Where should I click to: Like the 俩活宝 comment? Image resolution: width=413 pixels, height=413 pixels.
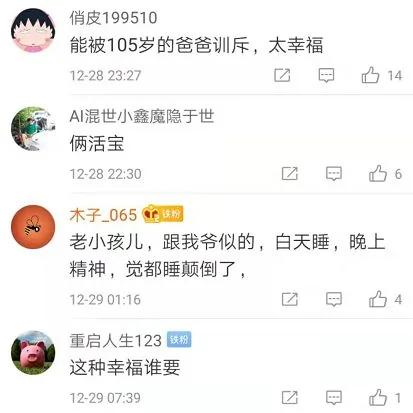pyautogui.click(x=378, y=173)
